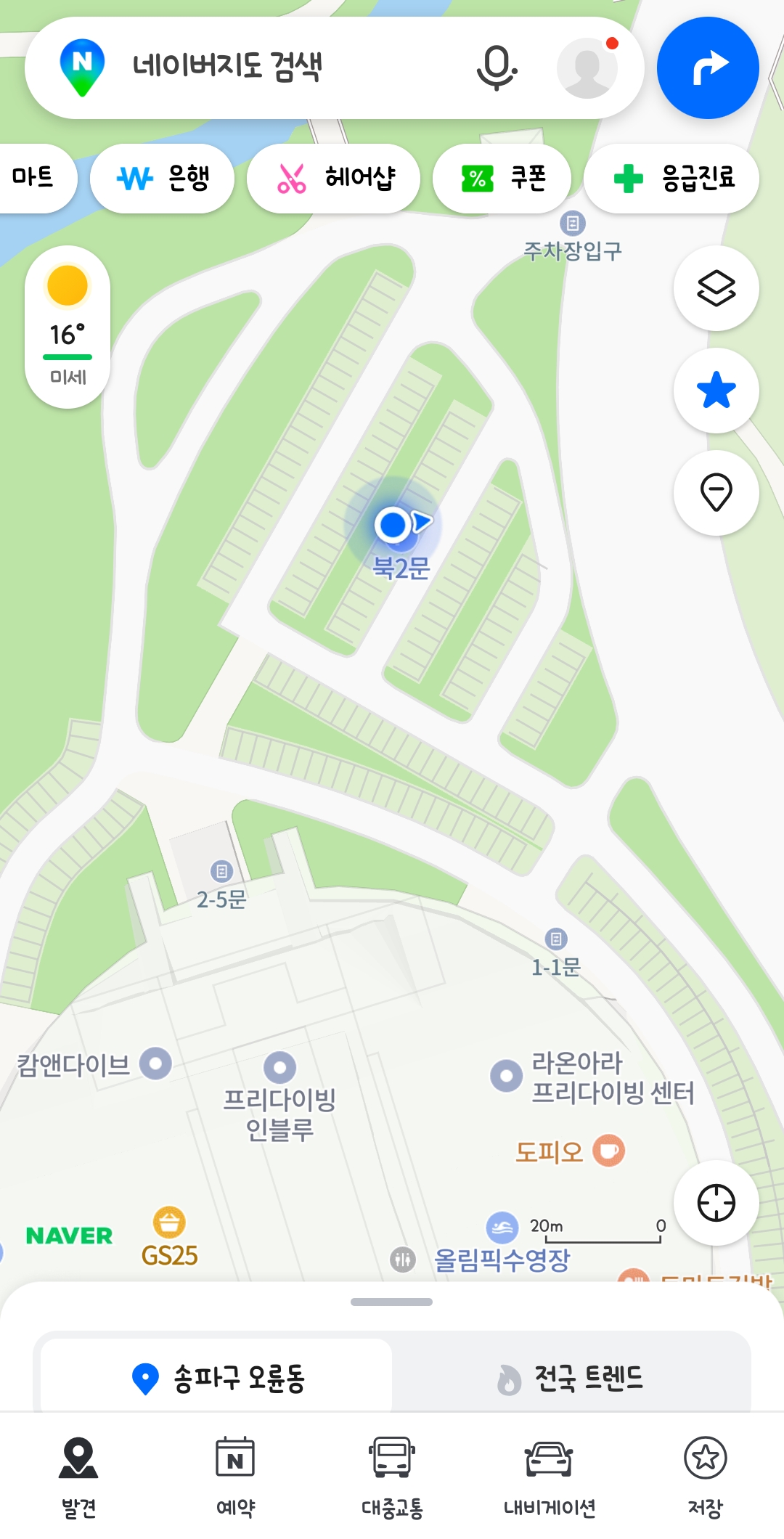Open the weather and fine dust widget
Screen dimensions: 784x1539
coord(68,327)
